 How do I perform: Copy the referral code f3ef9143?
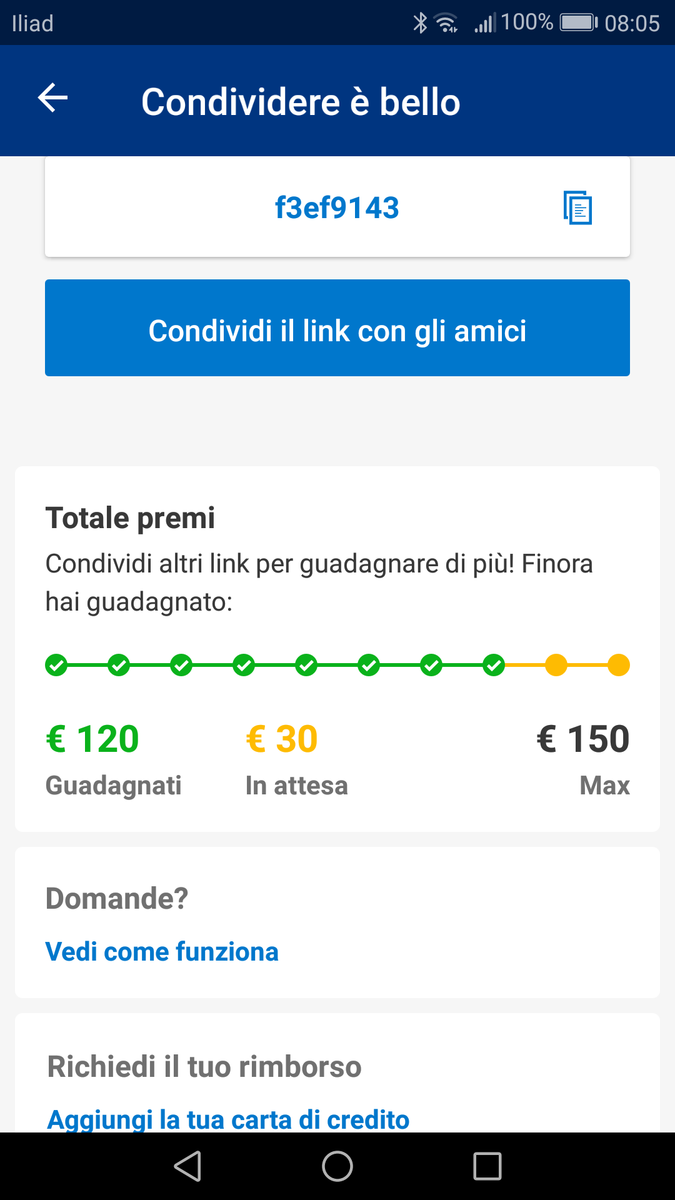(x=578, y=207)
